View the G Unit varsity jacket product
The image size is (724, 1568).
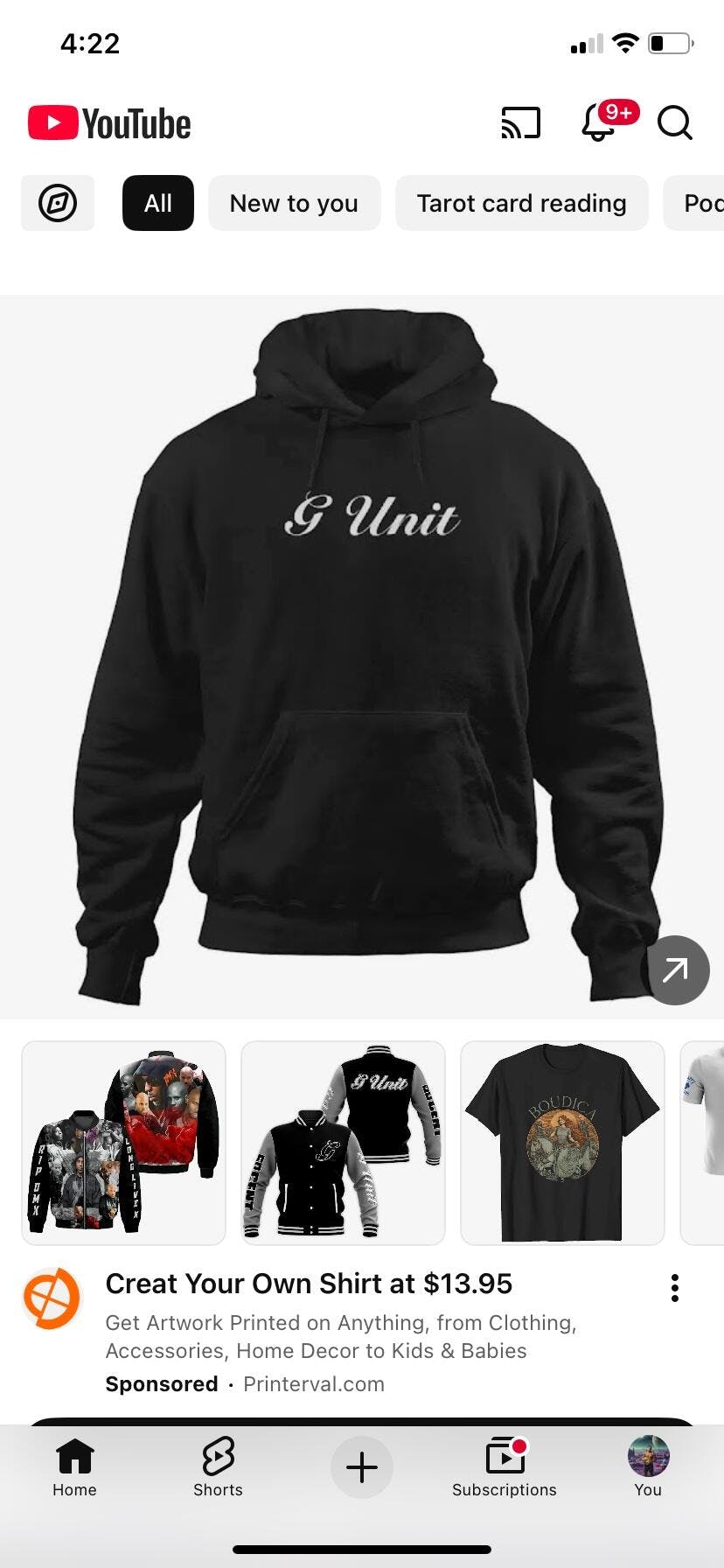click(343, 1143)
